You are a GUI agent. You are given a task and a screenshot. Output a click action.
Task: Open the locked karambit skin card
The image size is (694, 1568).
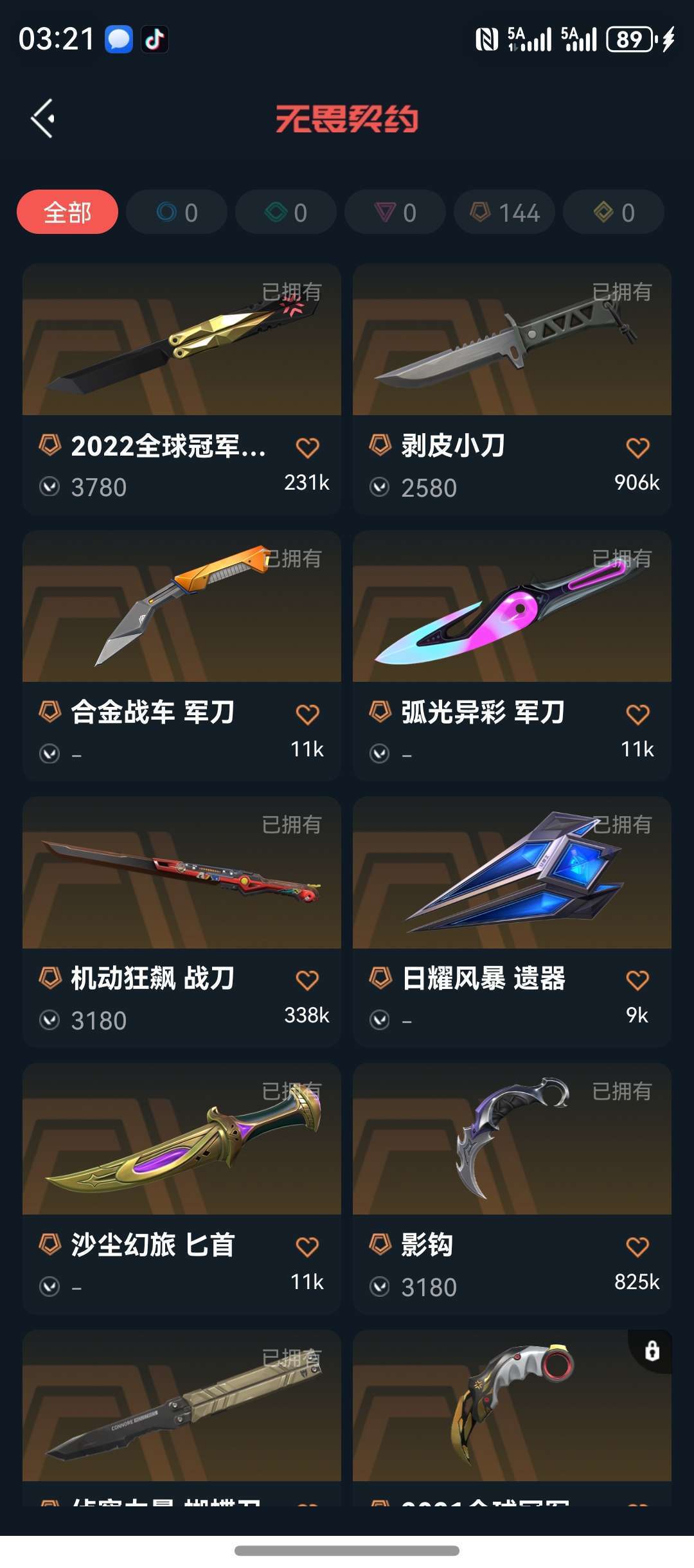point(512,1407)
